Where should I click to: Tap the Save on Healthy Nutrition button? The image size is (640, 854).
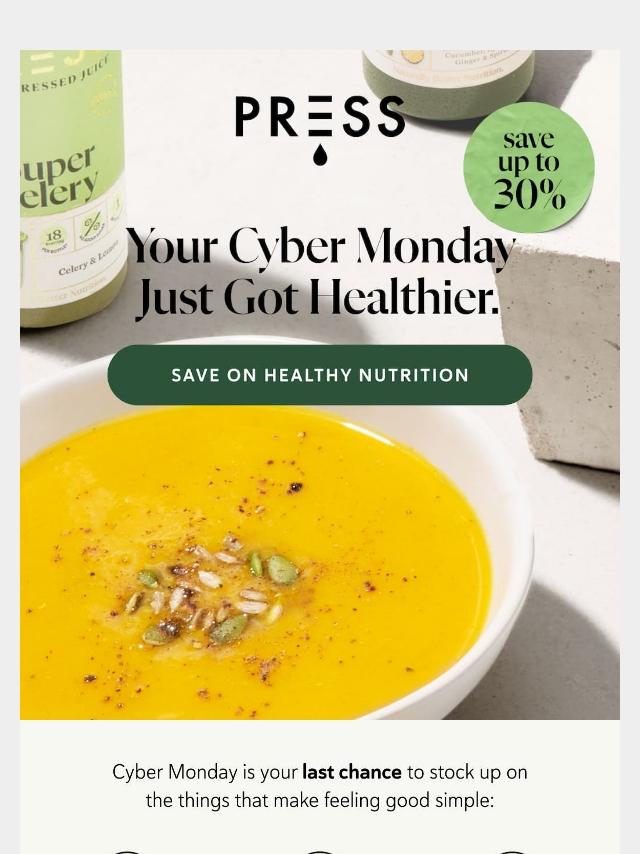tap(320, 375)
